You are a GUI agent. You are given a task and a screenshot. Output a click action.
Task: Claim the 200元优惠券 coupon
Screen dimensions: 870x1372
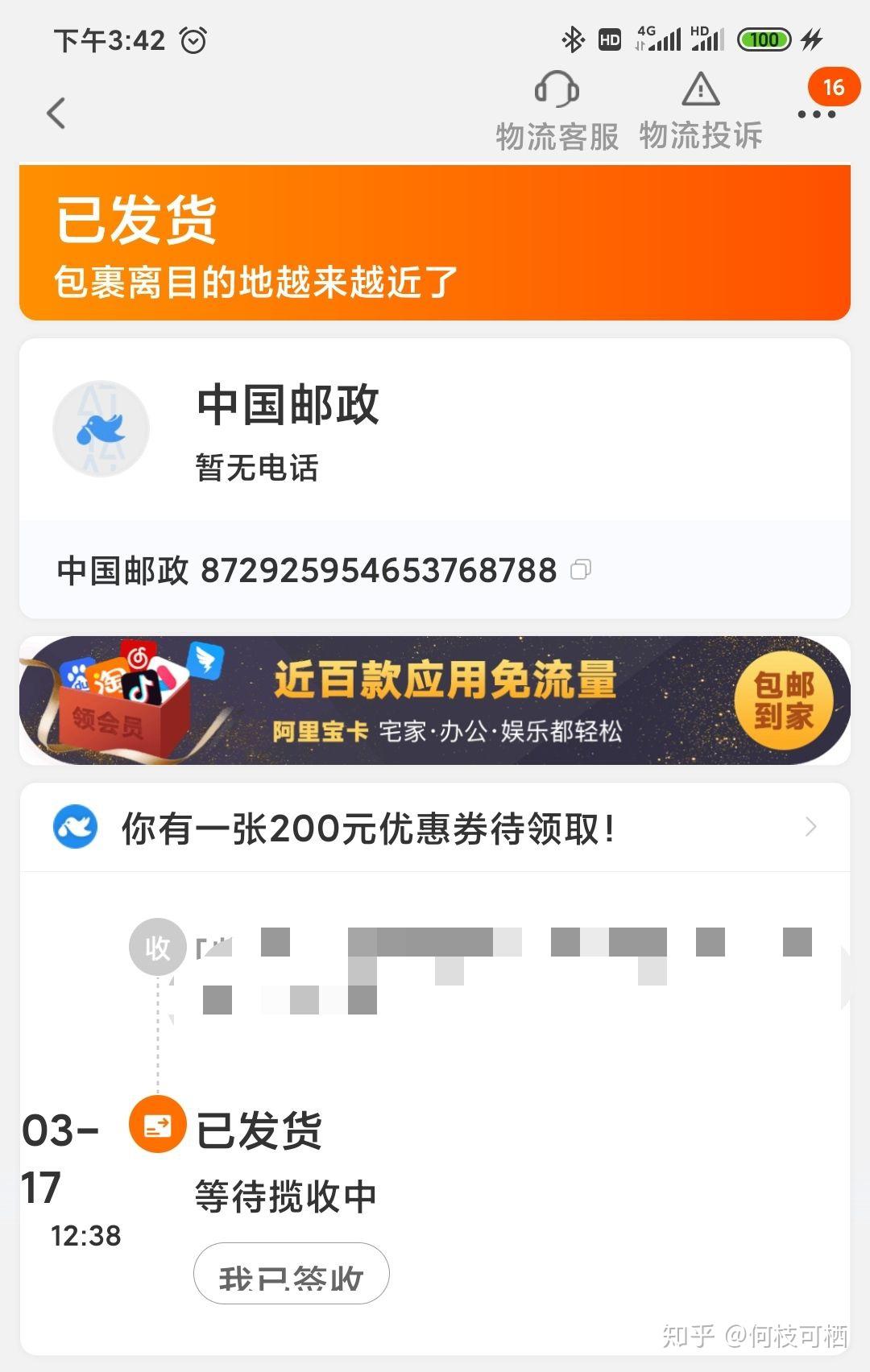click(x=435, y=828)
